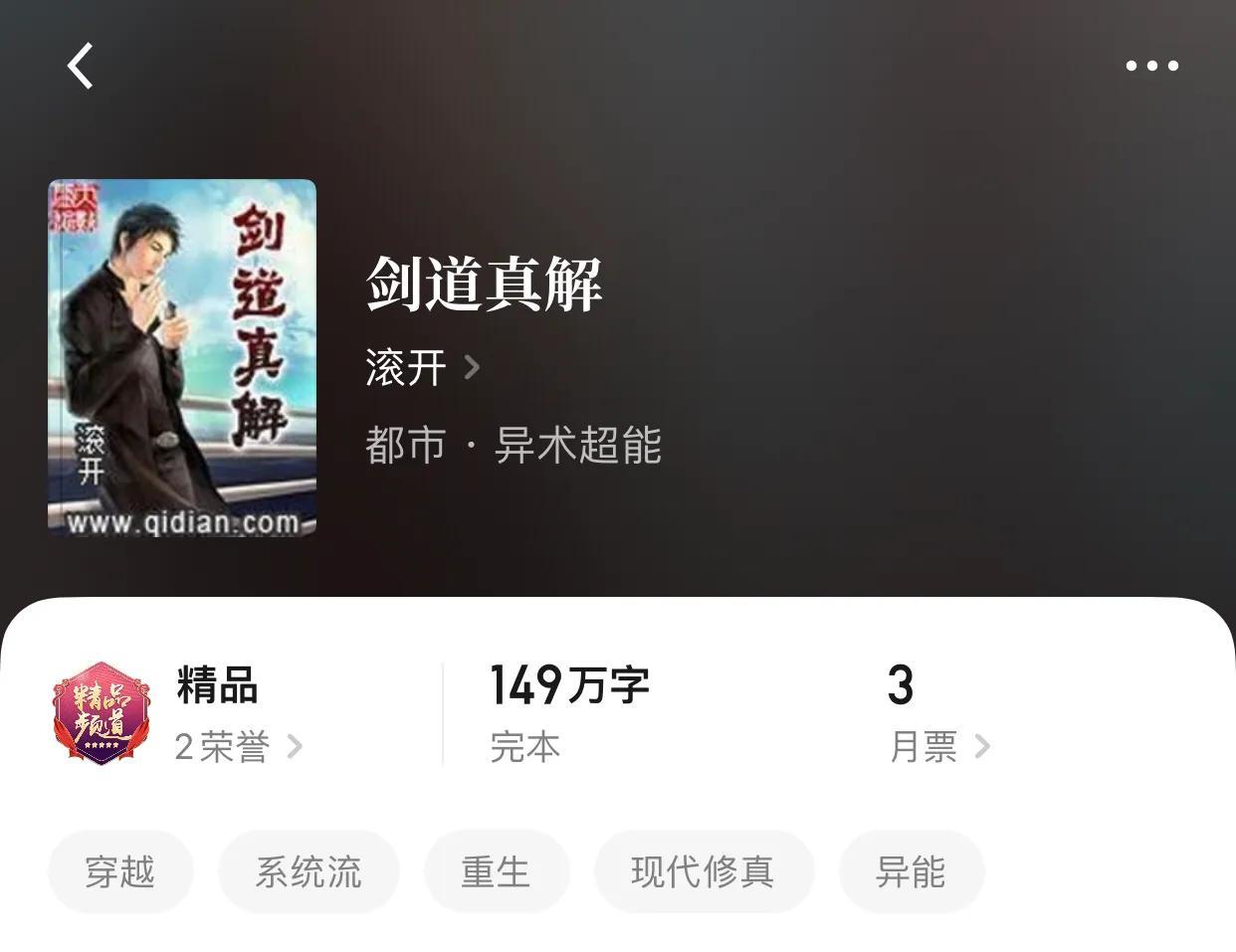Select the 系统流 tag
Viewport: 1236px width, 952px height.
tap(309, 872)
